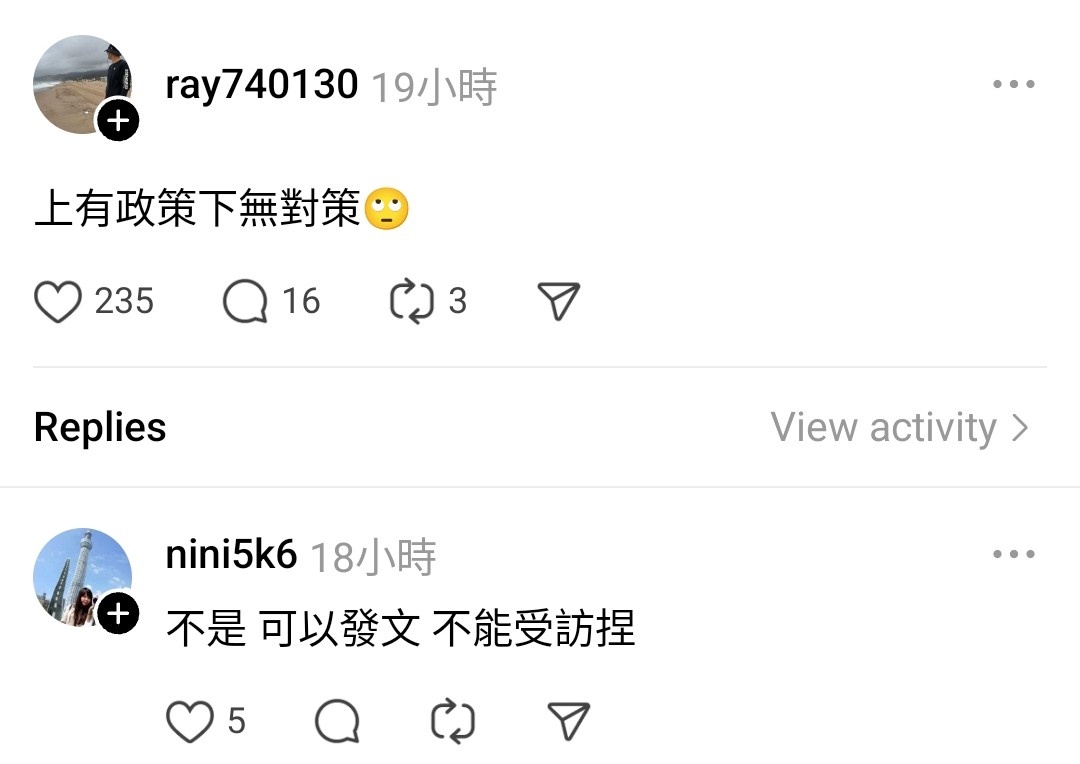Open View activity

[x=899, y=428]
